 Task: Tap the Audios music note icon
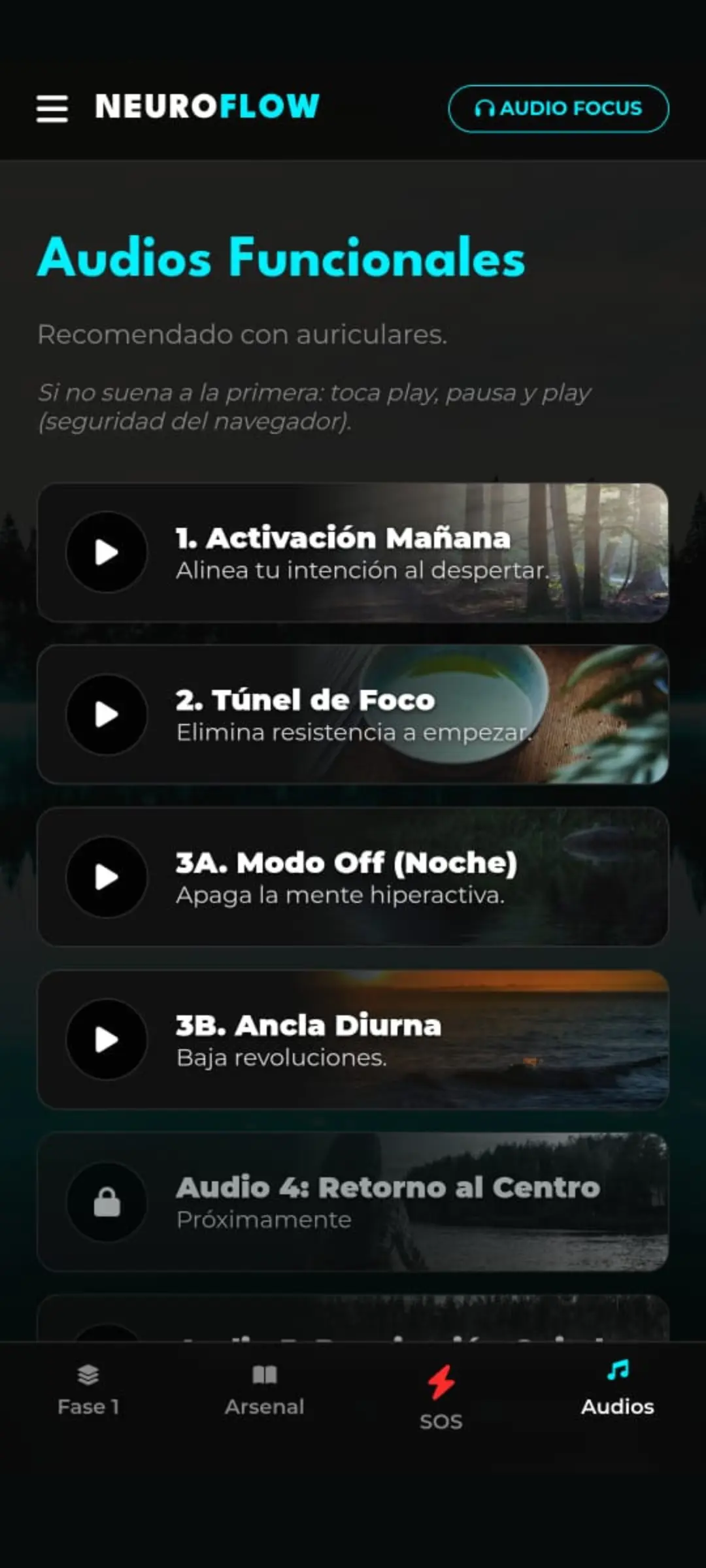(616, 1371)
